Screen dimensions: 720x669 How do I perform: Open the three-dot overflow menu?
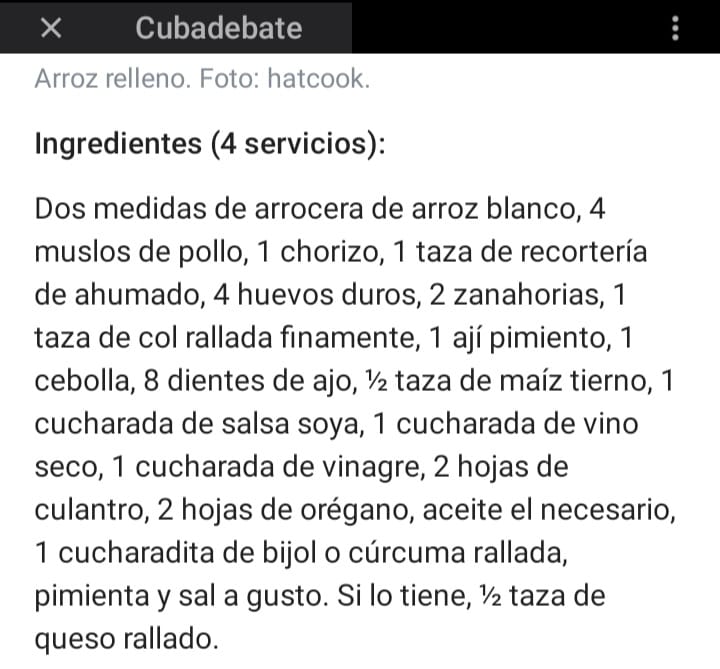(675, 28)
